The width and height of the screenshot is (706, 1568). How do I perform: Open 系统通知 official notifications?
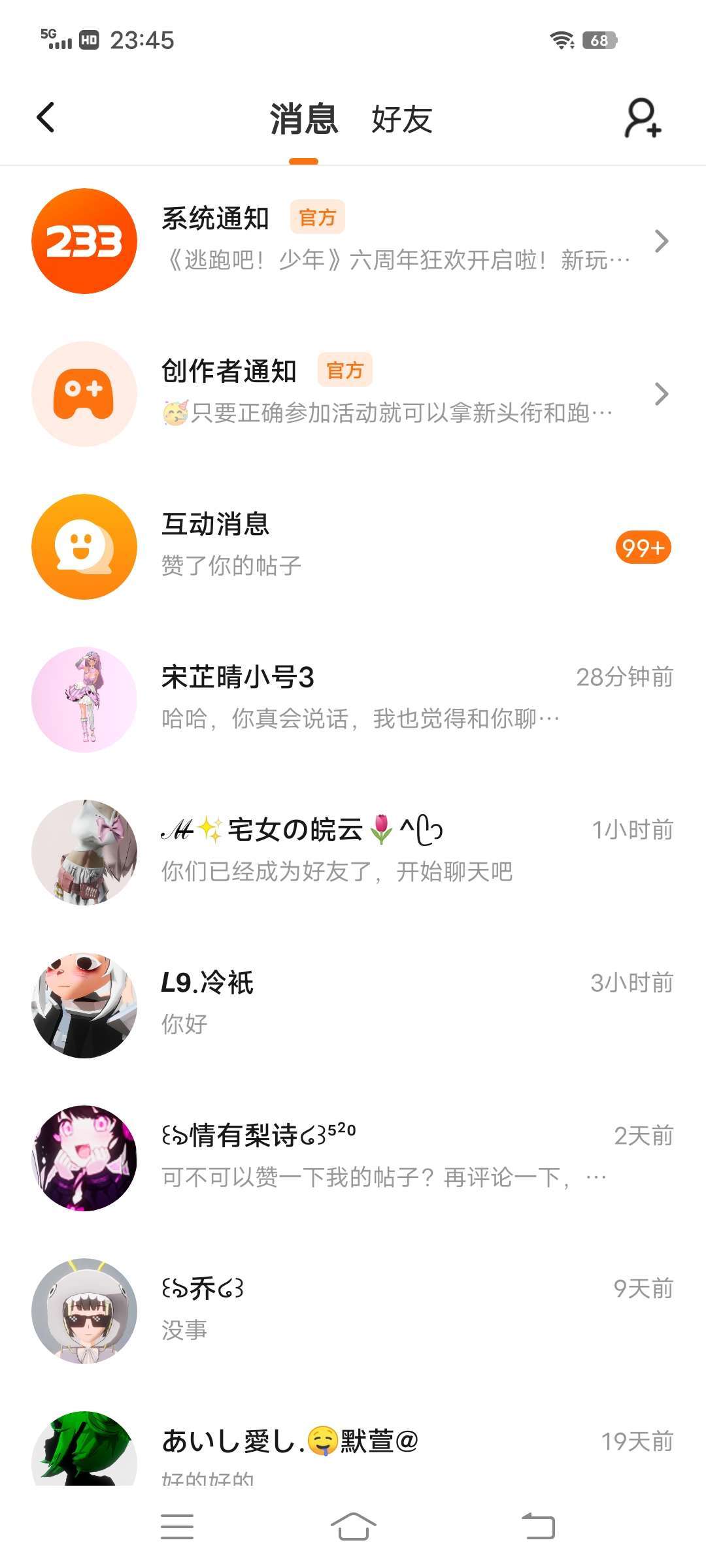(353, 241)
